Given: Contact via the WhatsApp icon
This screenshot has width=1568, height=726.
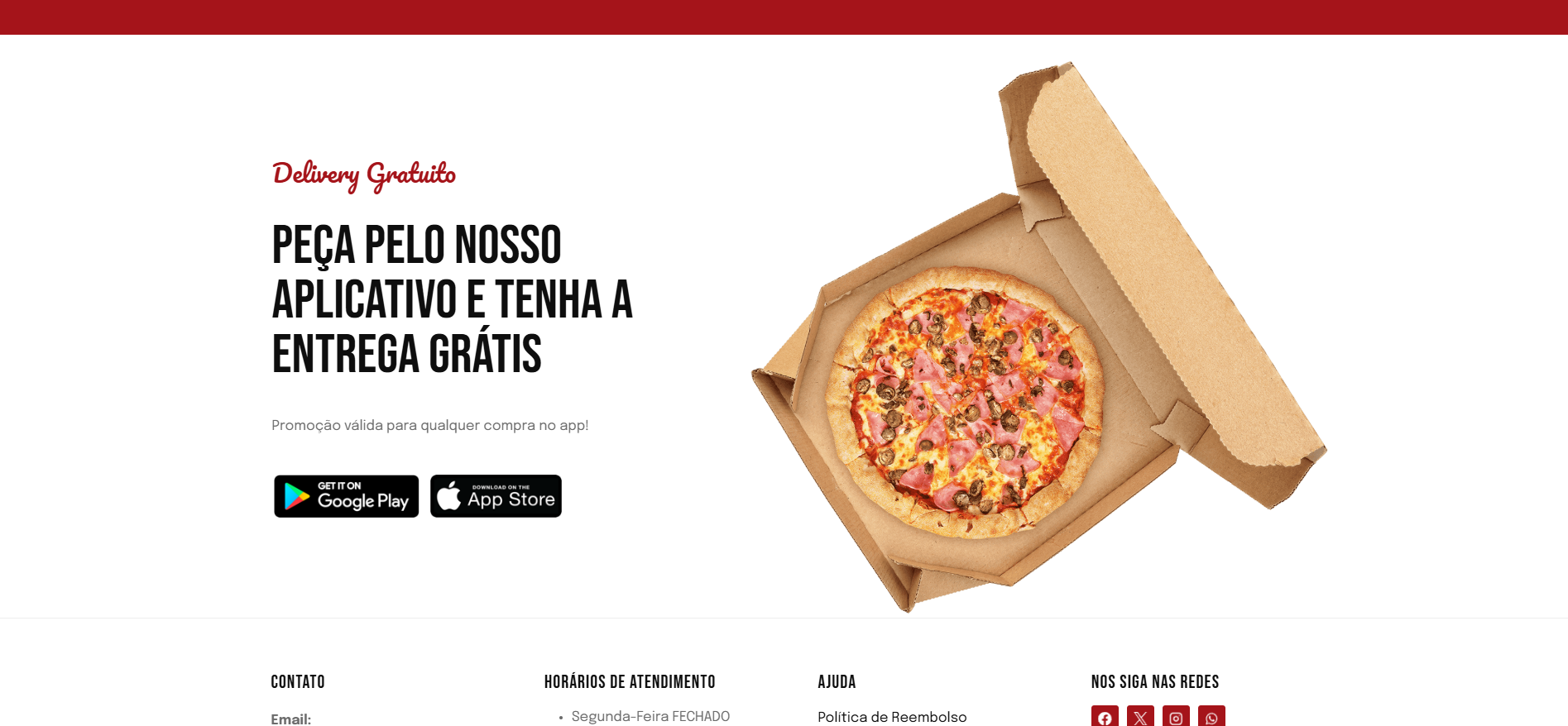Looking at the screenshot, I should tap(1211, 717).
